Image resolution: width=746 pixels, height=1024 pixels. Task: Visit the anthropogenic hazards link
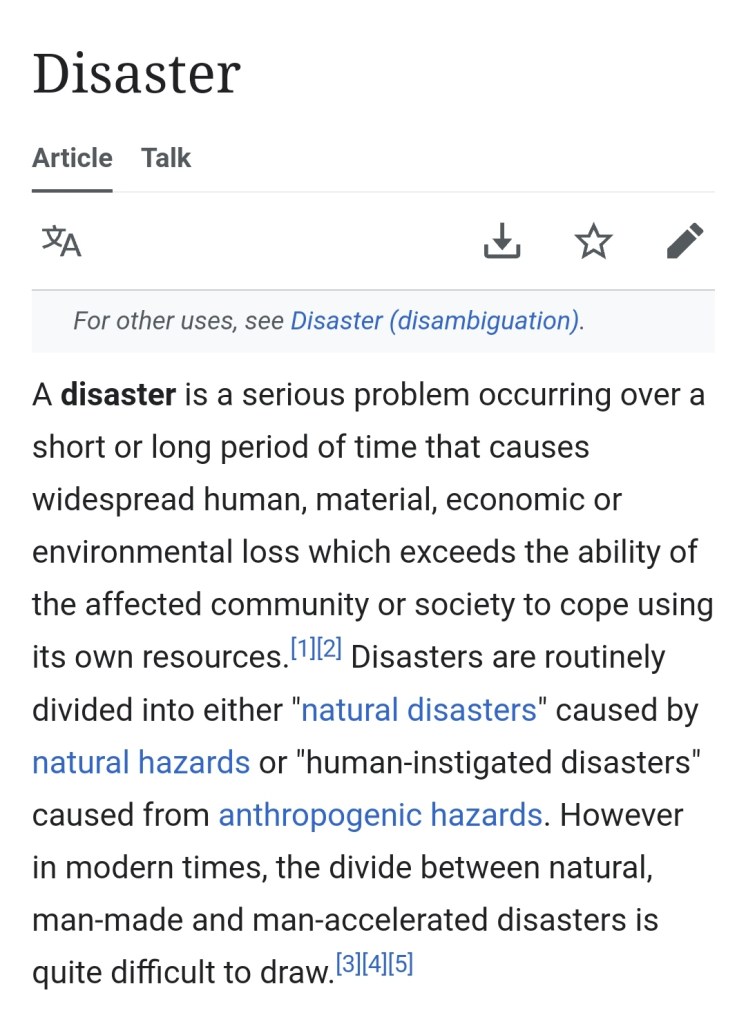380,814
